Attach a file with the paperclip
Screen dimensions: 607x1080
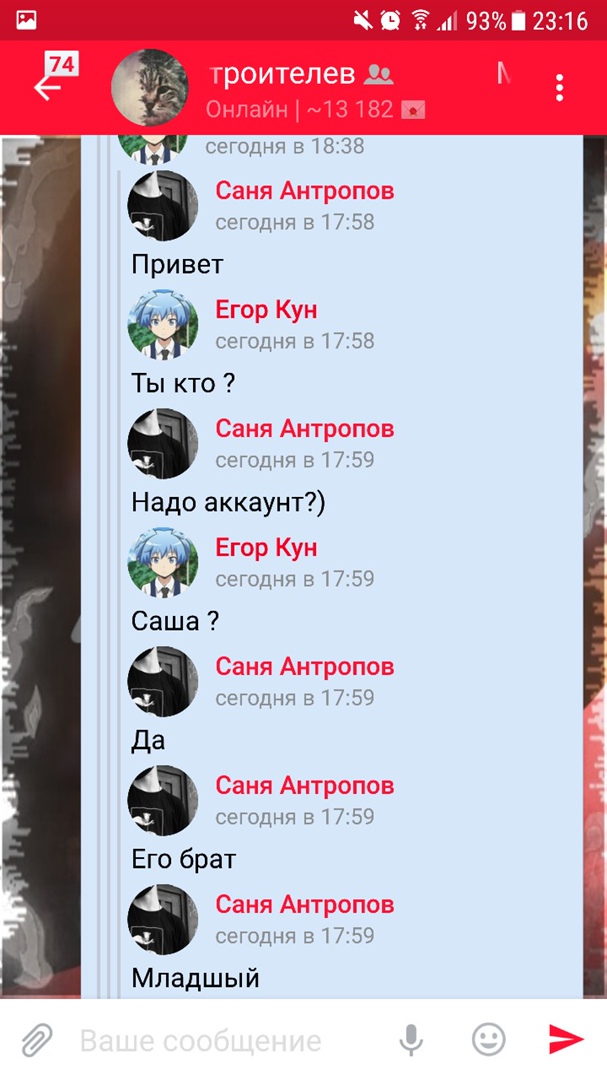pyautogui.click(x=37, y=1040)
